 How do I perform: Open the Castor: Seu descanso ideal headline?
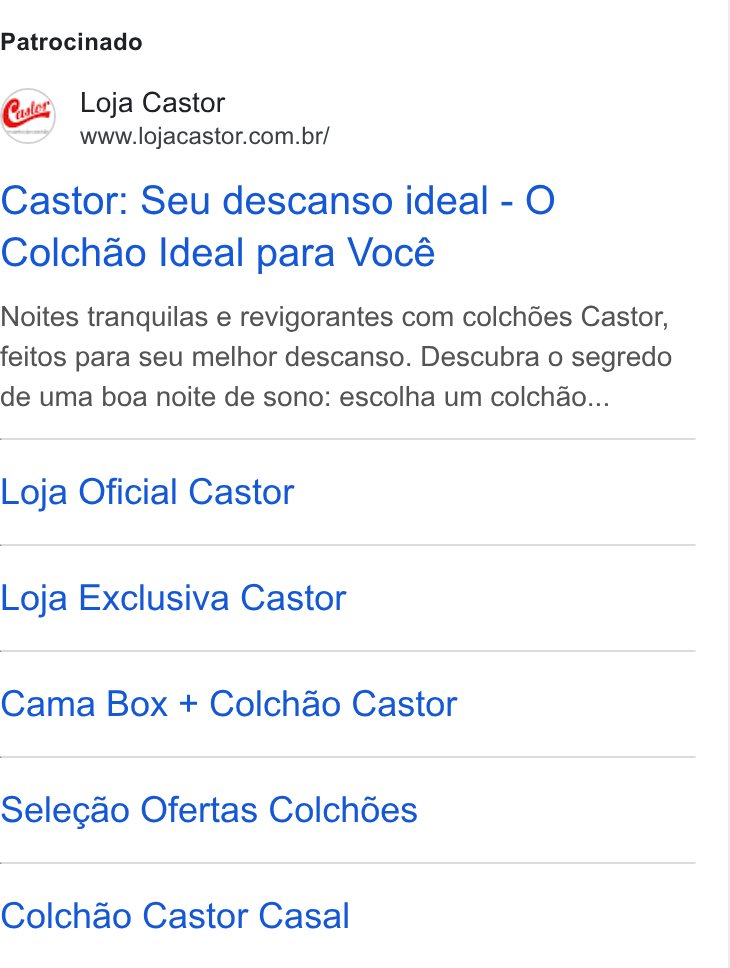pyautogui.click(x=278, y=227)
